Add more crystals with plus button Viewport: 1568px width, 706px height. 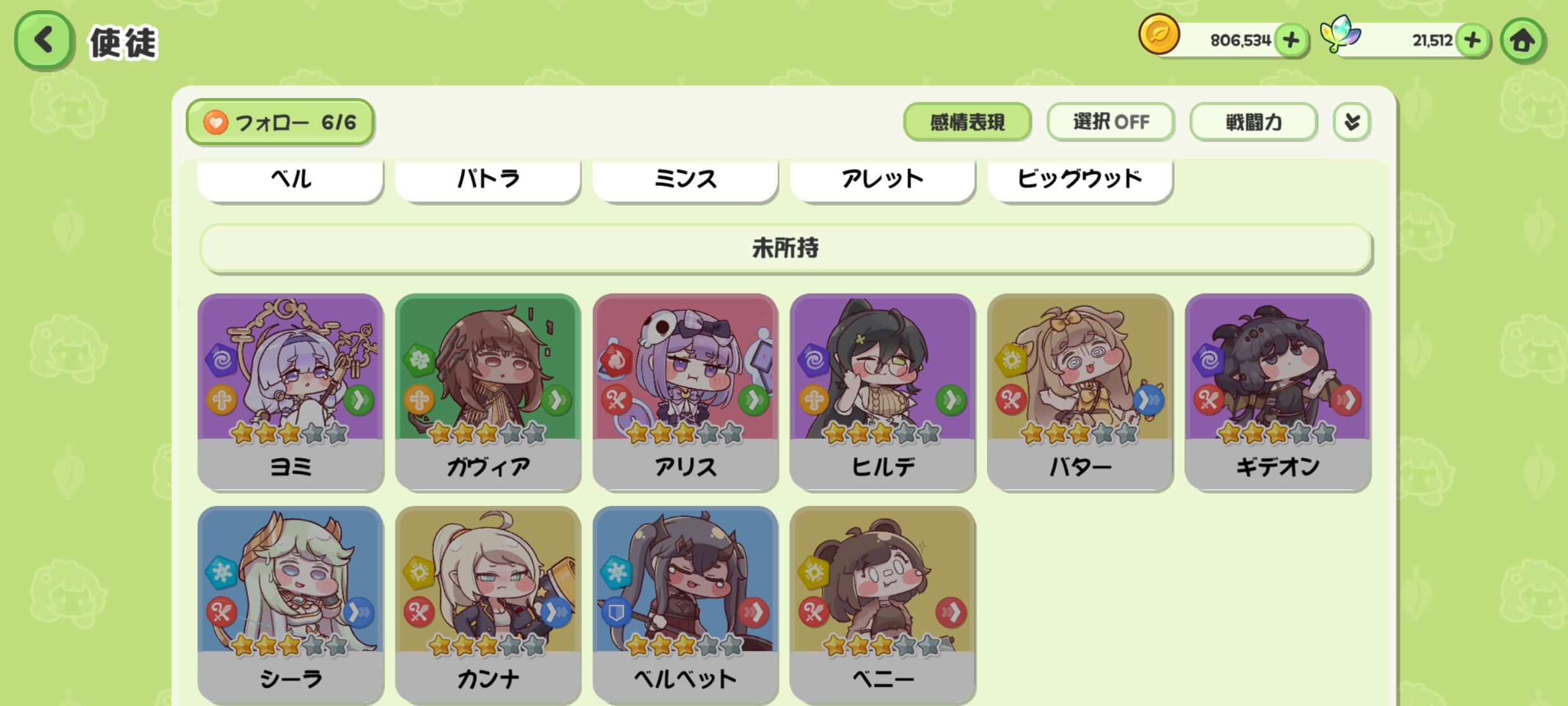point(1472,40)
